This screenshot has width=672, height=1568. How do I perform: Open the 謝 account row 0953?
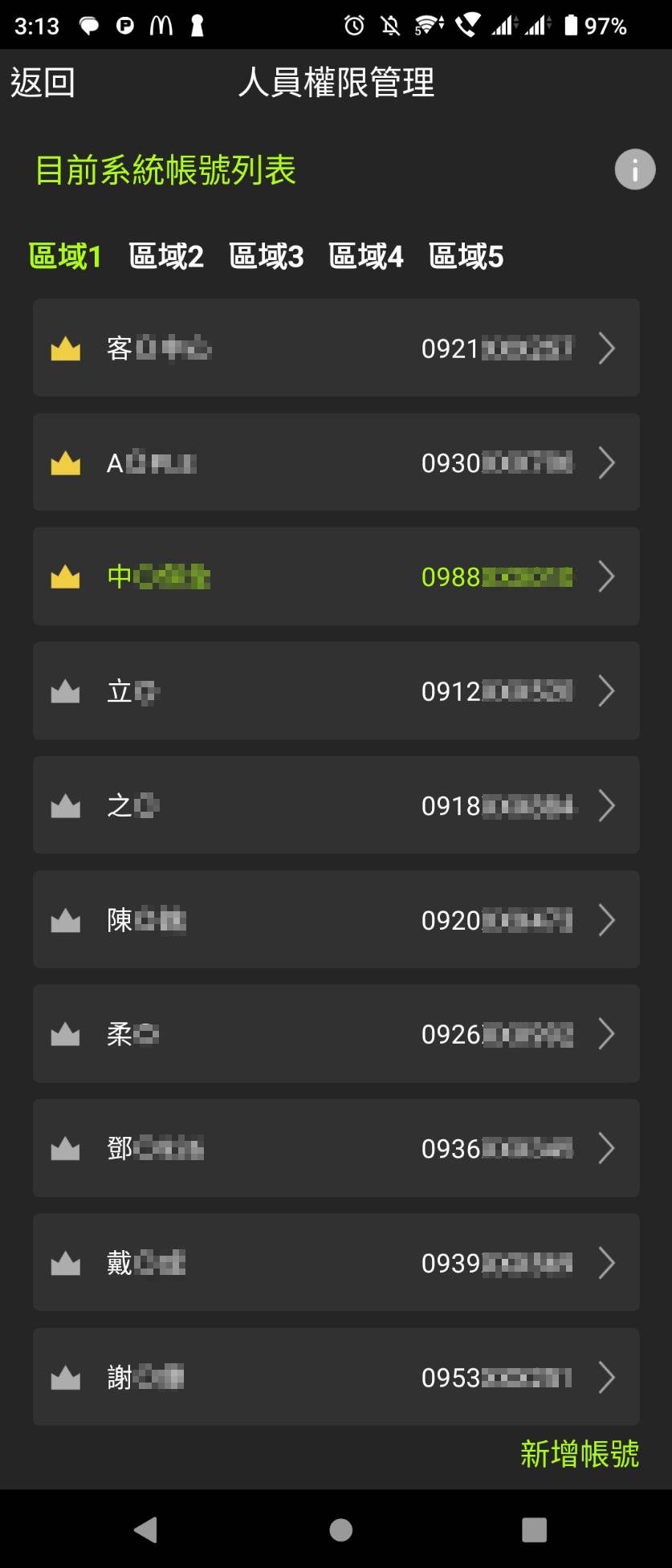coord(336,1377)
